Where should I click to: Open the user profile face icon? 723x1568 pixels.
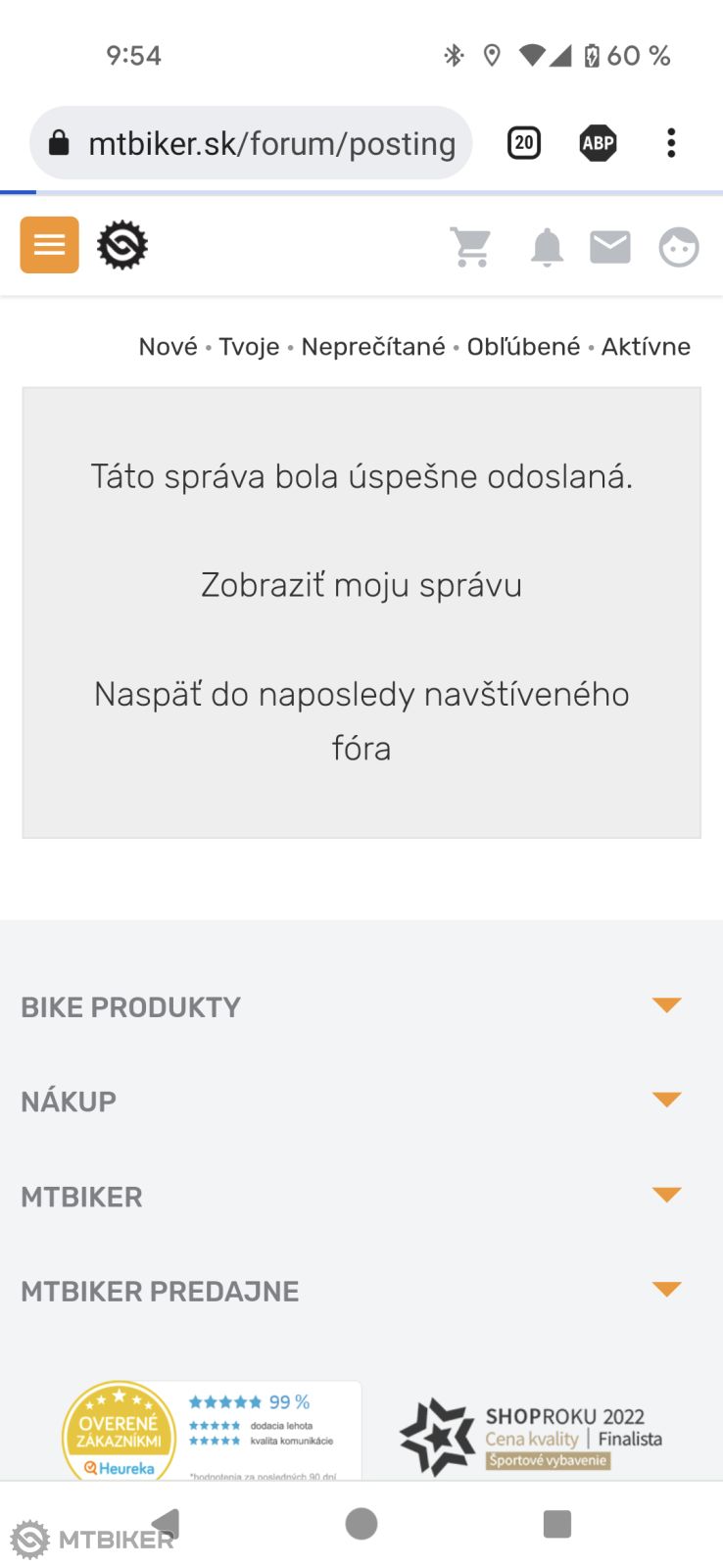tap(678, 247)
